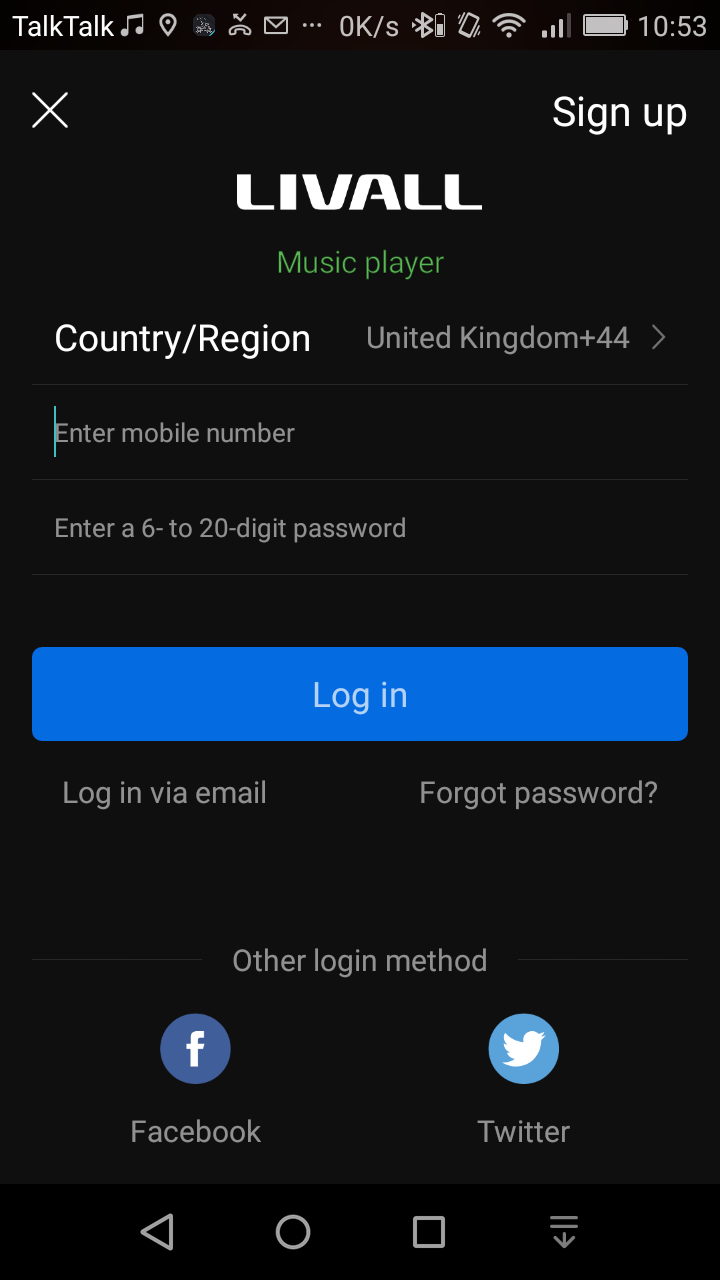Image resolution: width=720 pixels, height=1280 pixels.
Task: Switch to Log in via email
Action: click(x=164, y=793)
